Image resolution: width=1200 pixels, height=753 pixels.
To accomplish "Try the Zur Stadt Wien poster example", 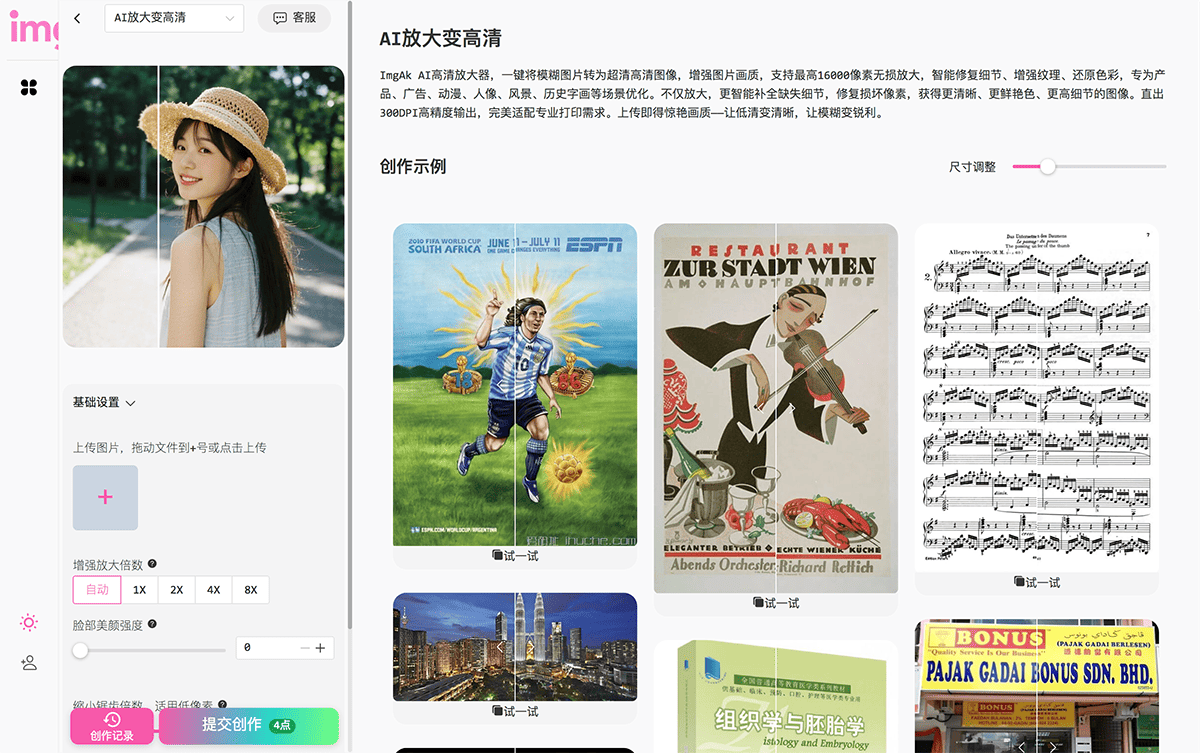I will coord(775,603).
